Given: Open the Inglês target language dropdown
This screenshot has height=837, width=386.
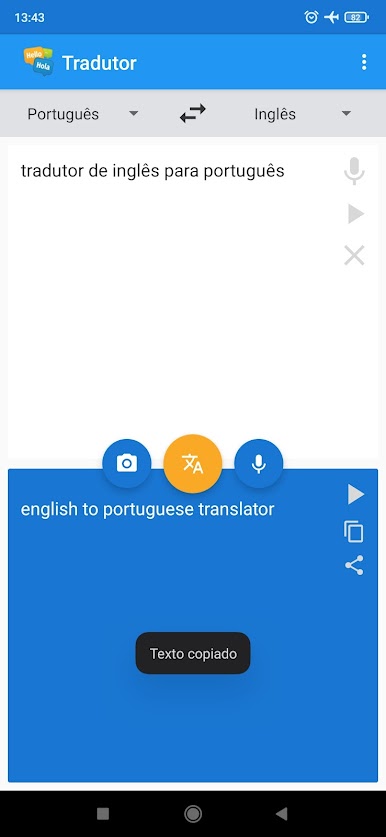Looking at the screenshot, I should pos(303,114).
